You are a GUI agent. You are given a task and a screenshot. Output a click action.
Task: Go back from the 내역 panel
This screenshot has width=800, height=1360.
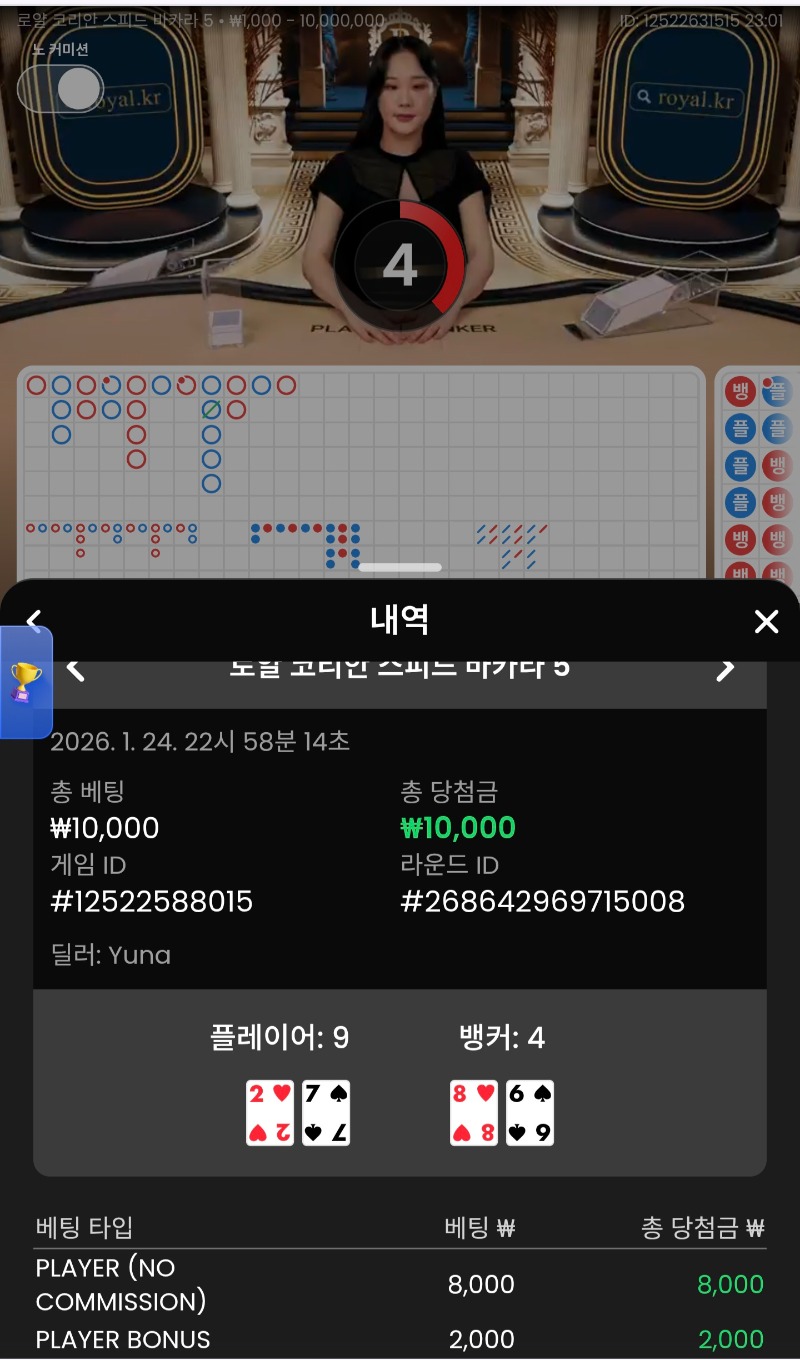(34, 620)
